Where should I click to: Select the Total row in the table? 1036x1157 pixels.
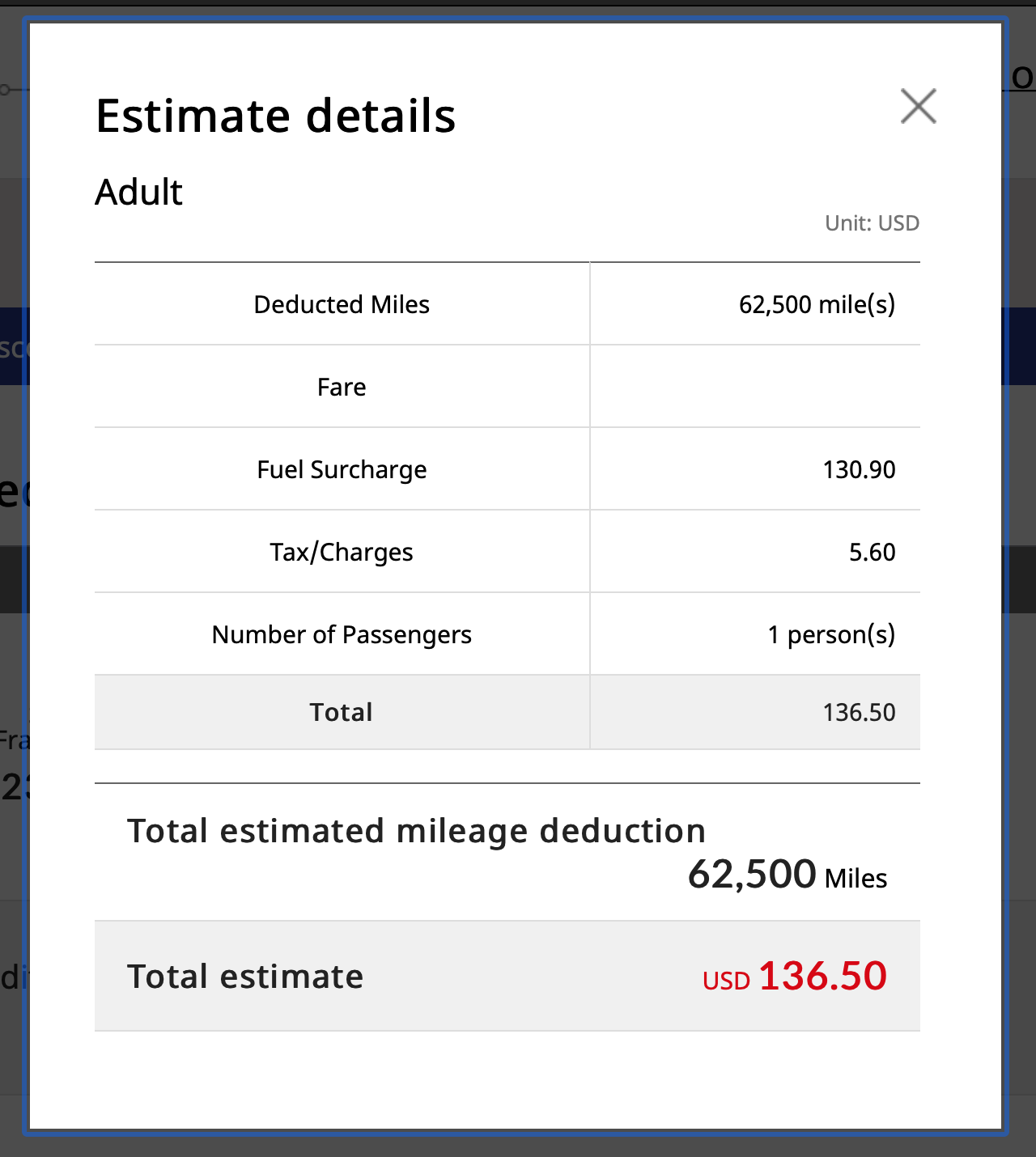point(341,712)
